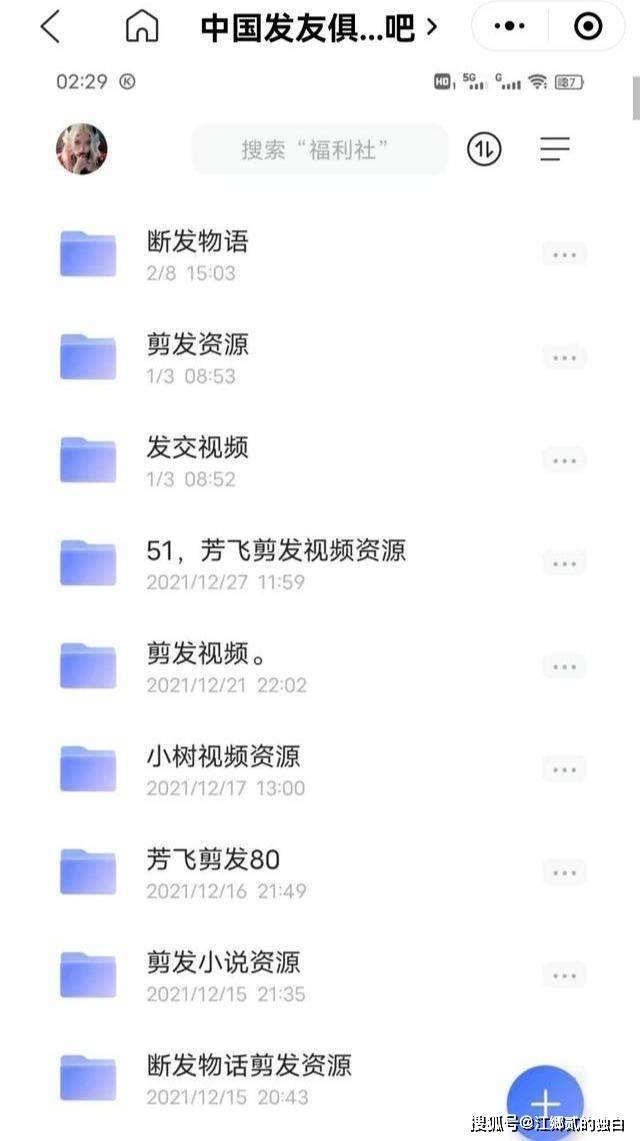This screenshot has height=1141, width=640.
Task: Open the three-dot capsule menu
Action: [x=511, y=27]
